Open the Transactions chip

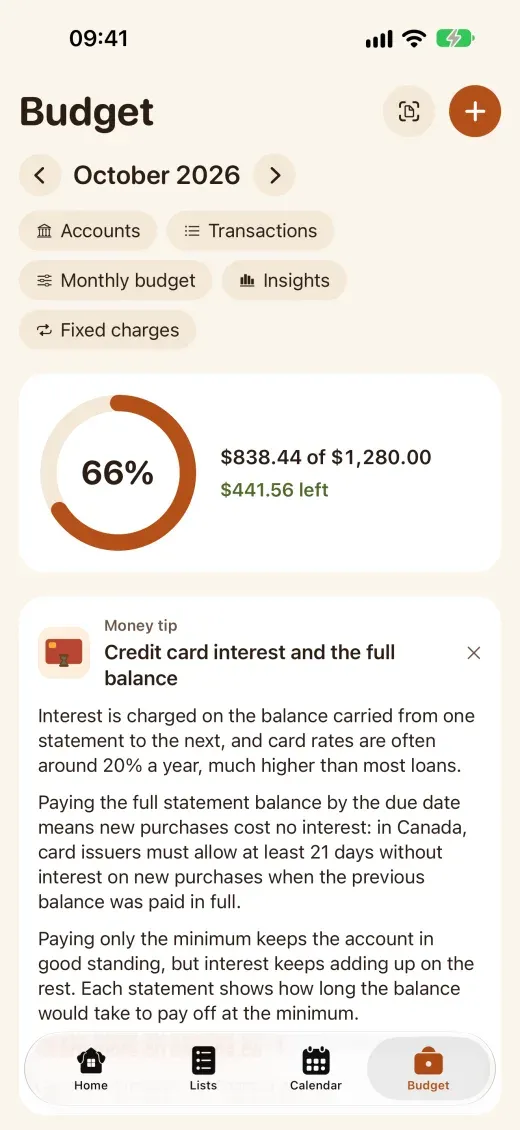click(x=250, y=231)
